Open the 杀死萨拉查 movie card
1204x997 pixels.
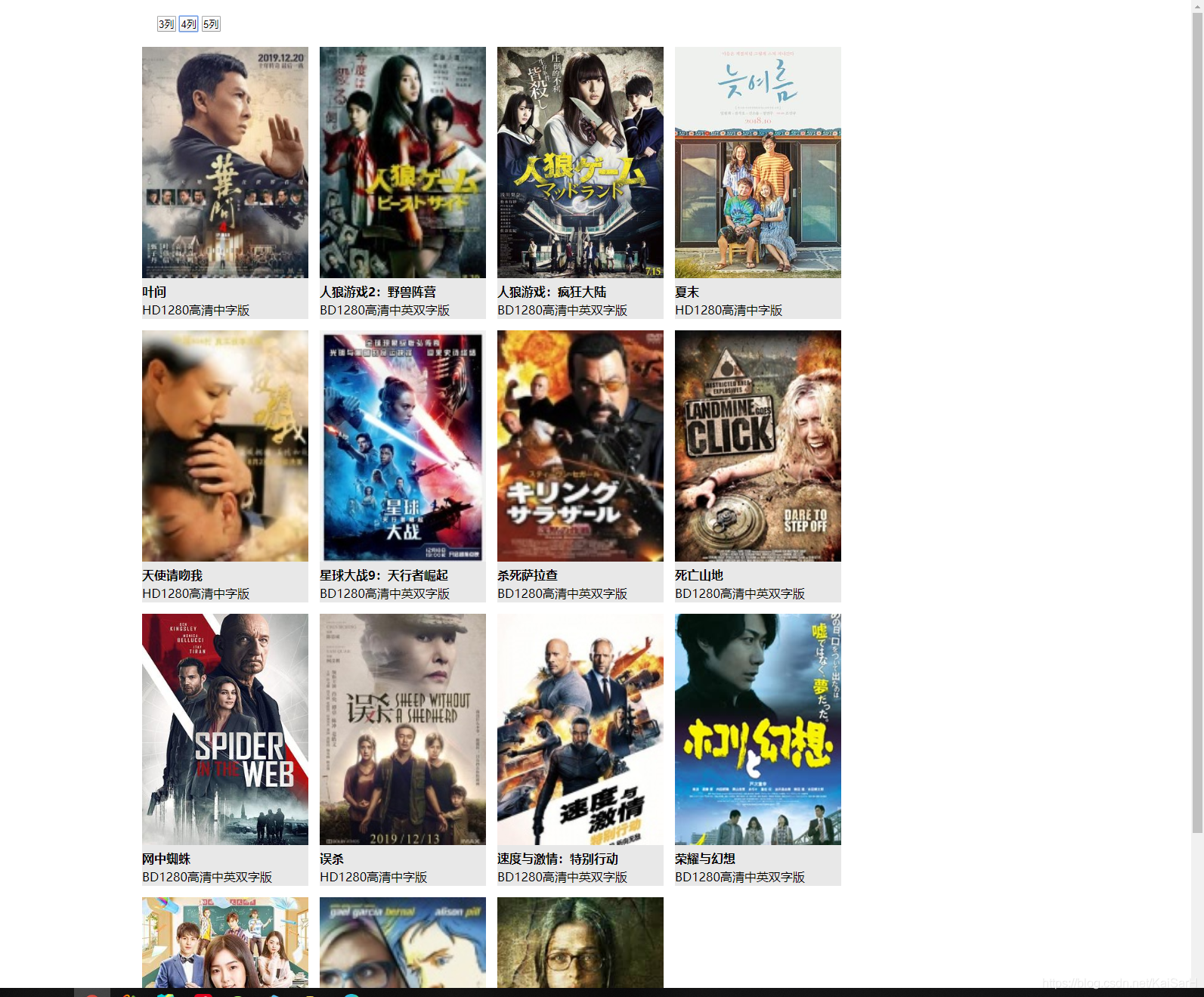580,446
